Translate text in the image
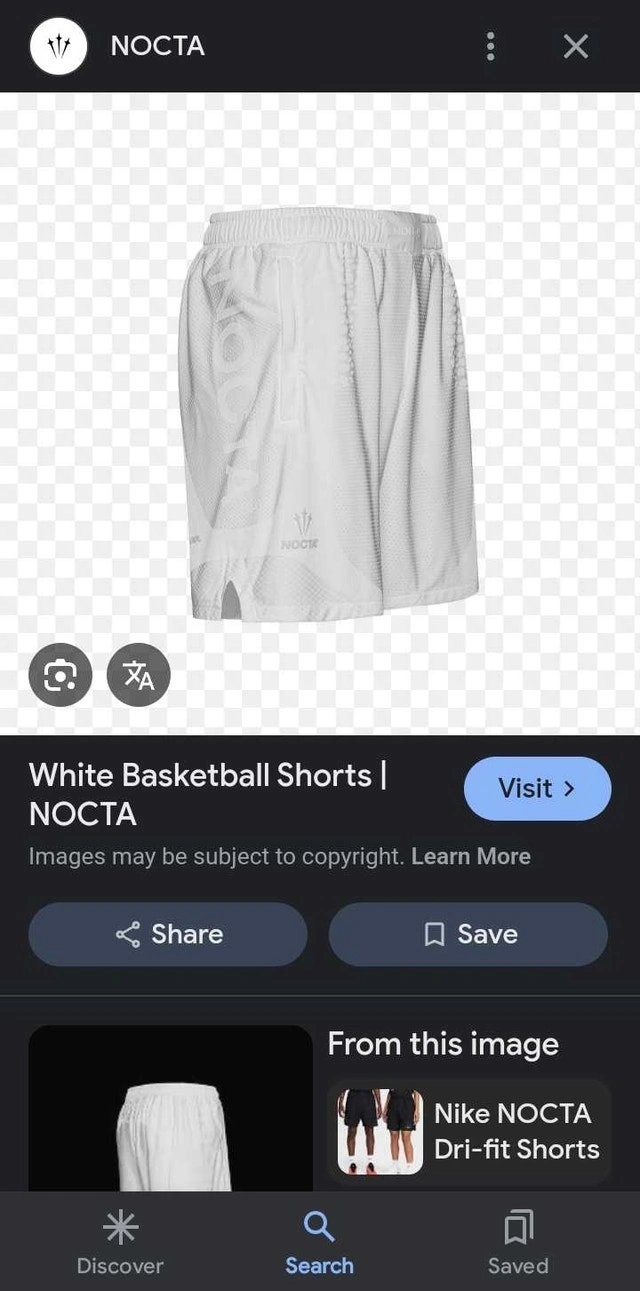 point(139,675)
